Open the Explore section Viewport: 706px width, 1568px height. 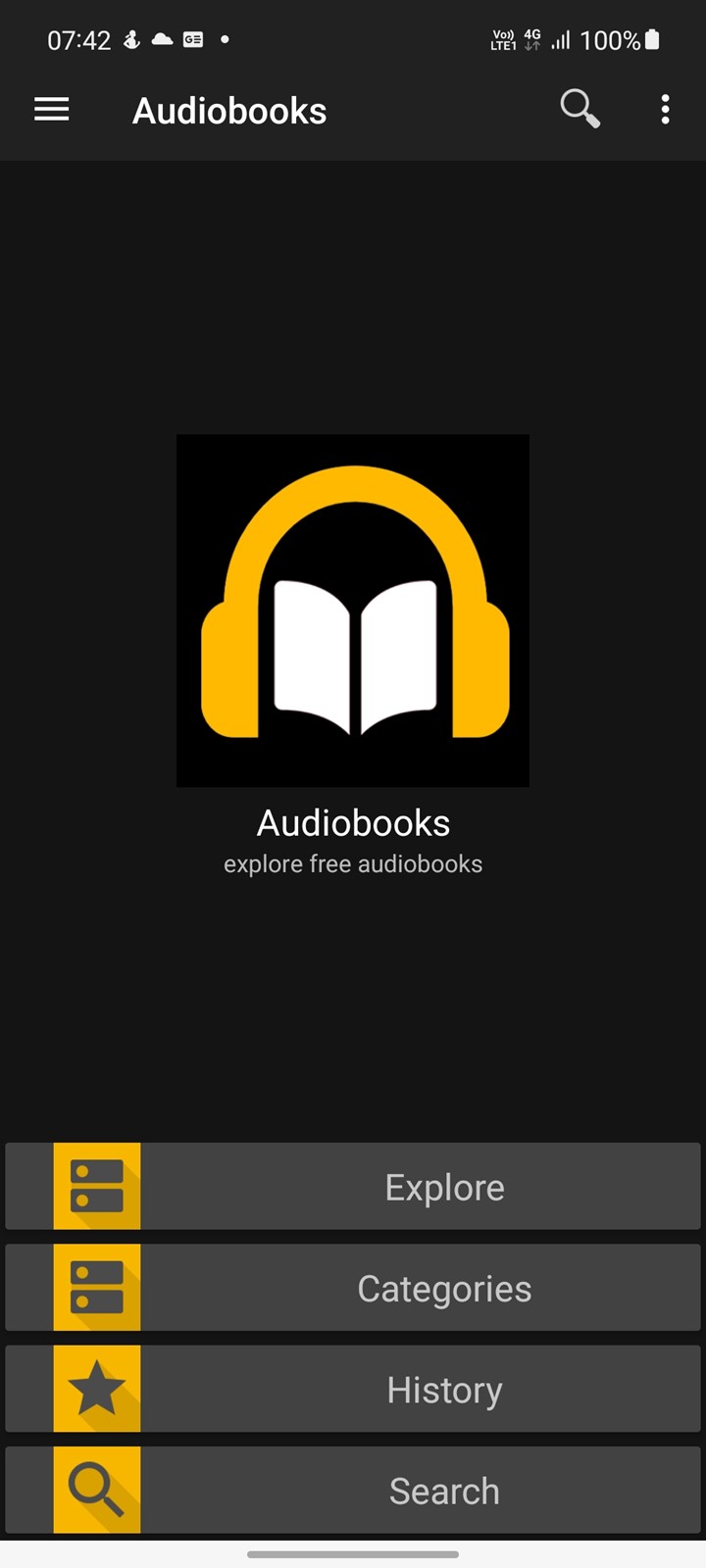click(x=353, y=1186)
